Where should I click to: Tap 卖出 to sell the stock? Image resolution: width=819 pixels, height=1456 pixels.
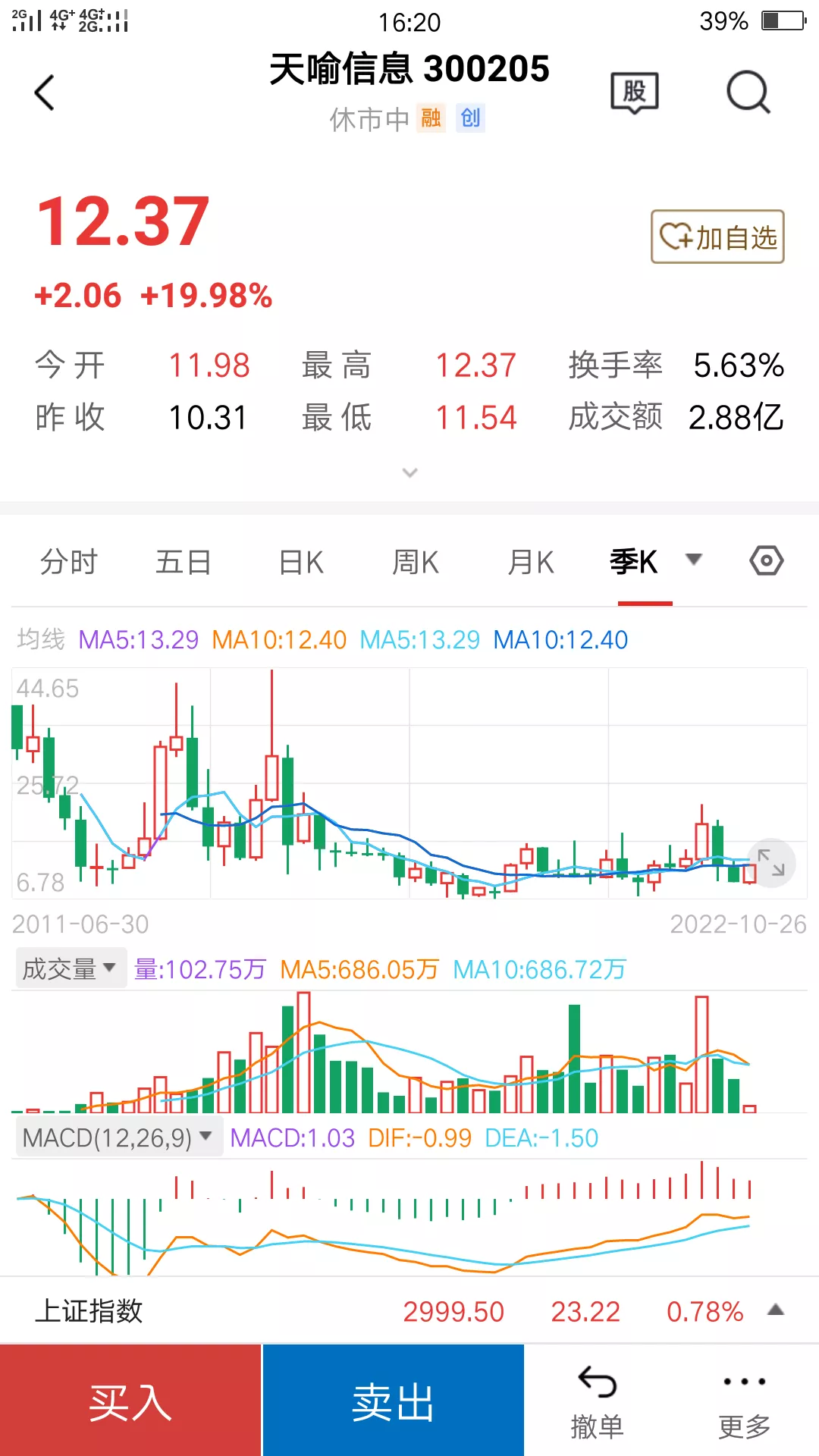coord(393,1401)
